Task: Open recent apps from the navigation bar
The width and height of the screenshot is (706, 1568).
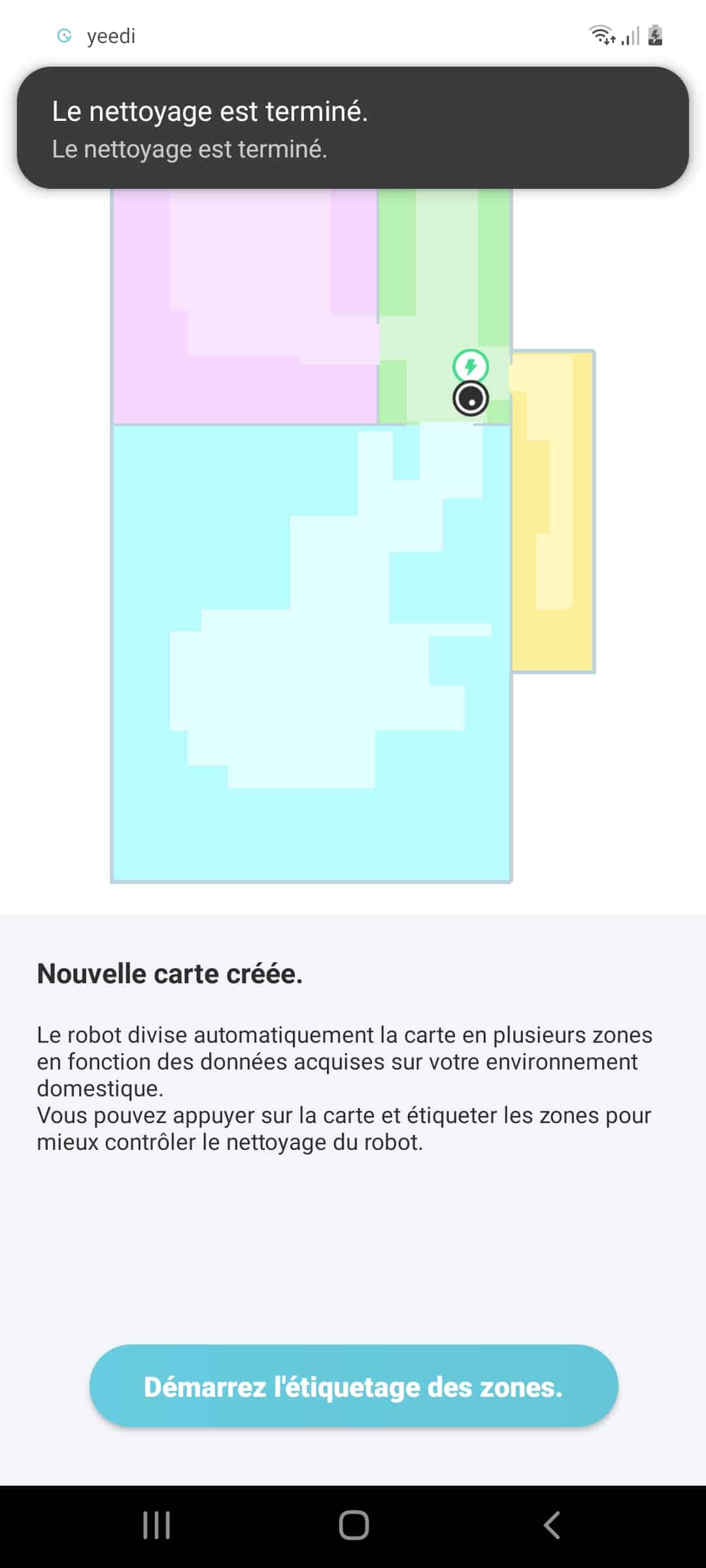Action: [157, 1525]
